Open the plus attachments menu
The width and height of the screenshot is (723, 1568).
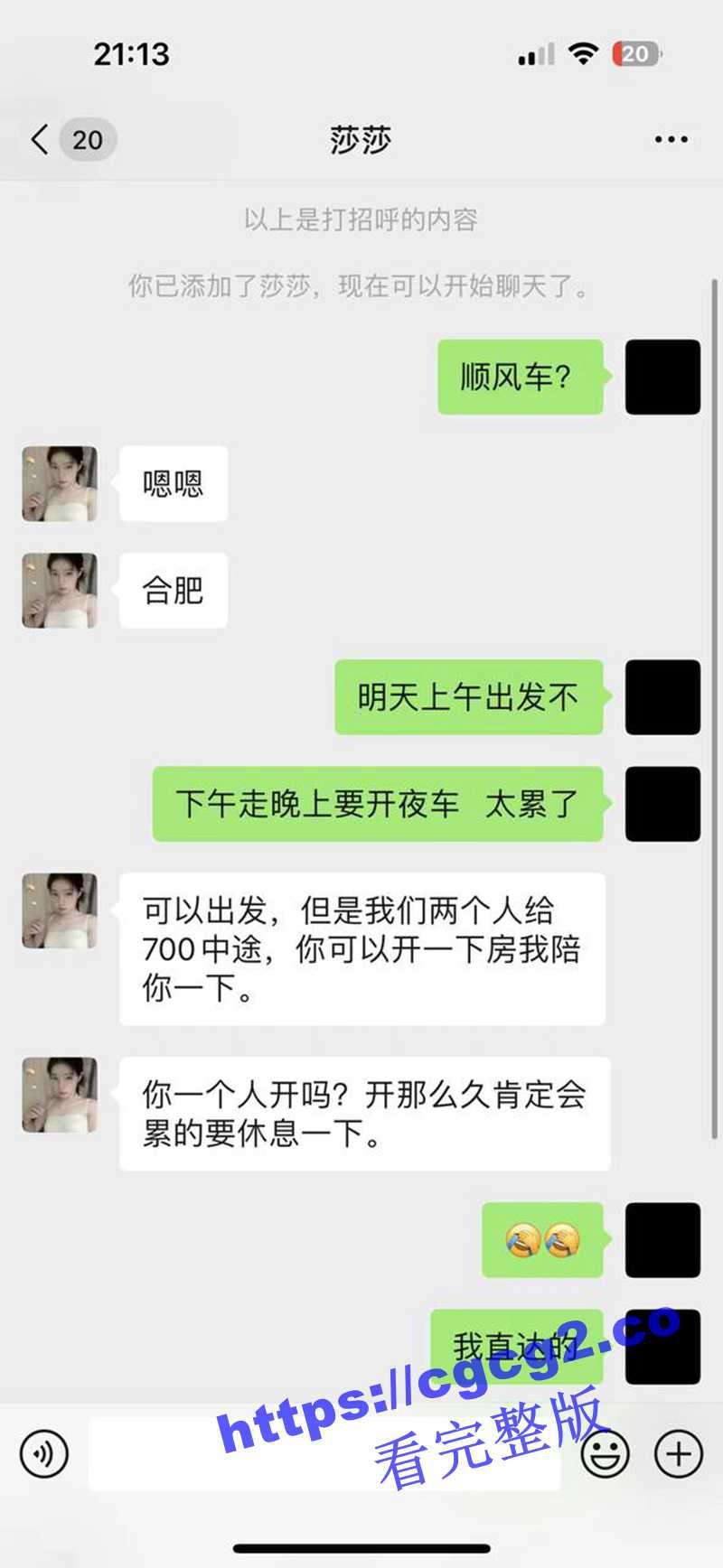tap(678, 1453)
